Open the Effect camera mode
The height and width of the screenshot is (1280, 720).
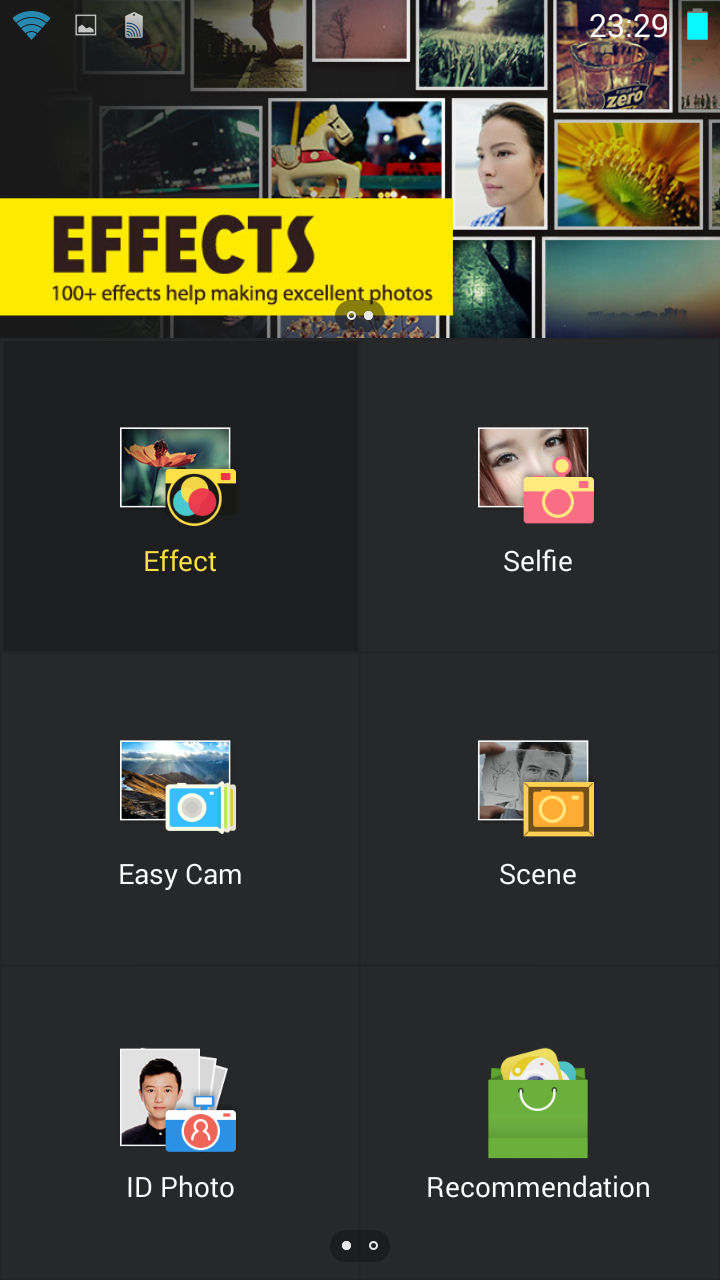point(180,497)
